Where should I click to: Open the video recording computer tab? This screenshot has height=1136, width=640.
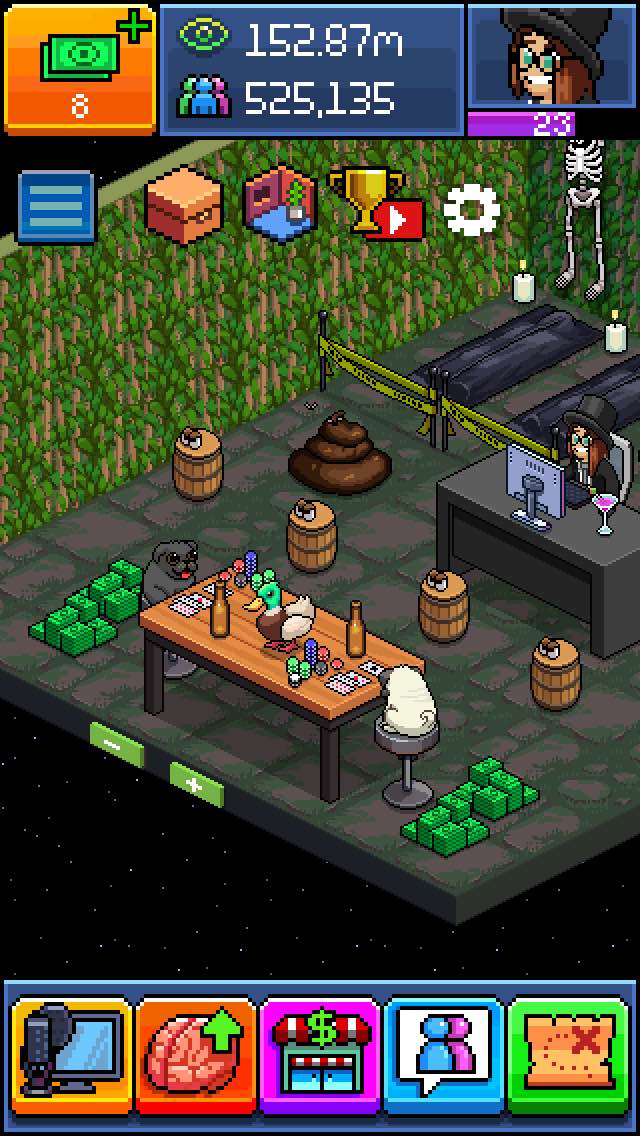point(72,1057)
